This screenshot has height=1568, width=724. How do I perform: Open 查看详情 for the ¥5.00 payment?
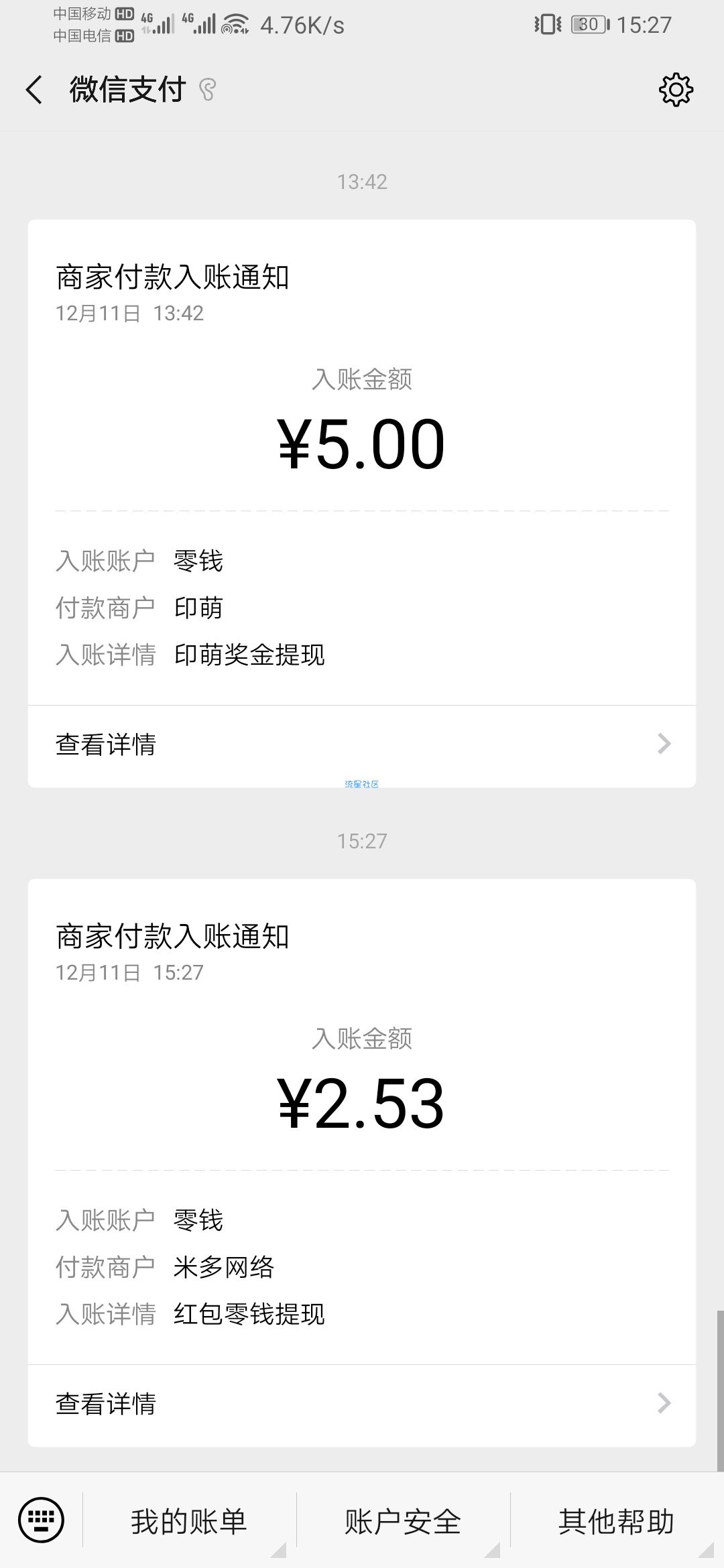click(362, 745)
